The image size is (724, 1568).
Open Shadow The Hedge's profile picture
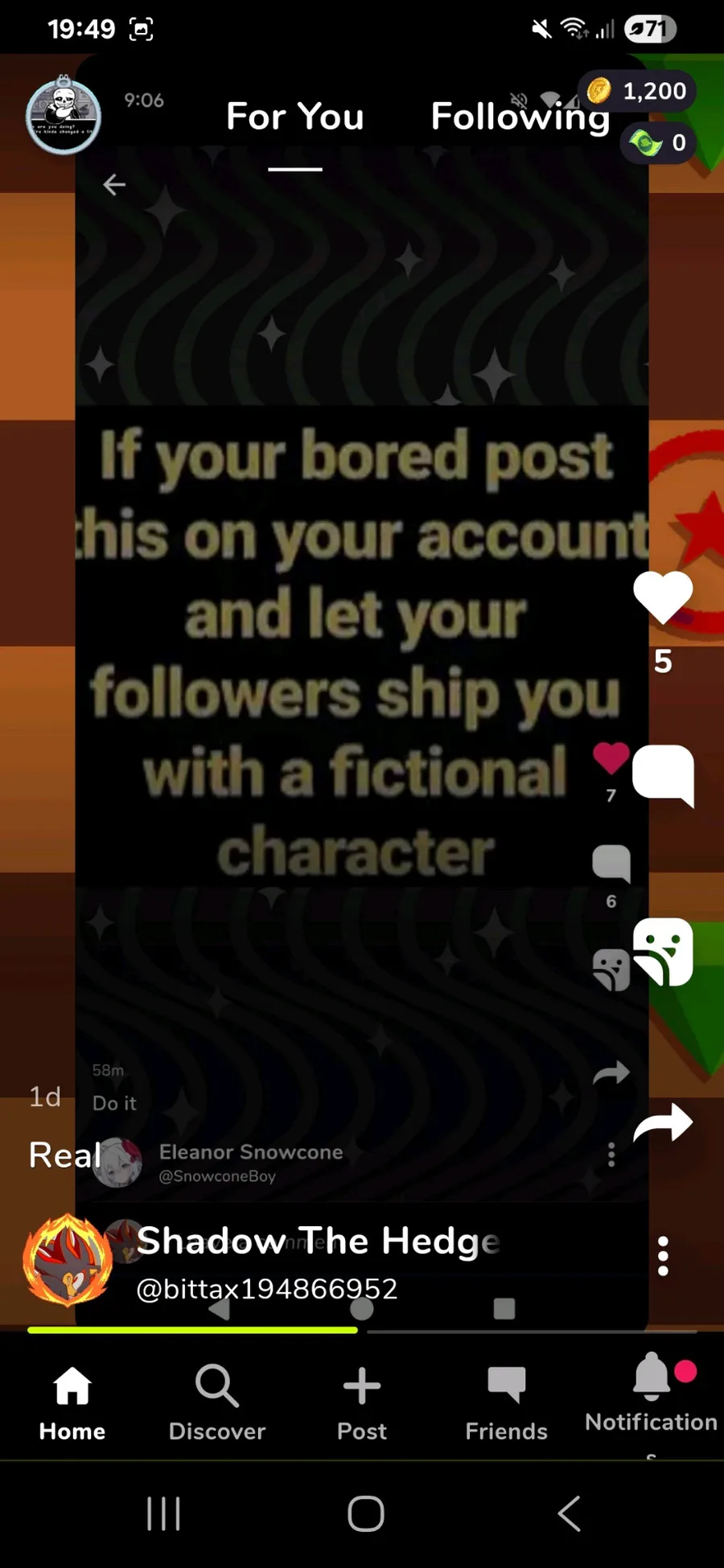(68, 1259)
